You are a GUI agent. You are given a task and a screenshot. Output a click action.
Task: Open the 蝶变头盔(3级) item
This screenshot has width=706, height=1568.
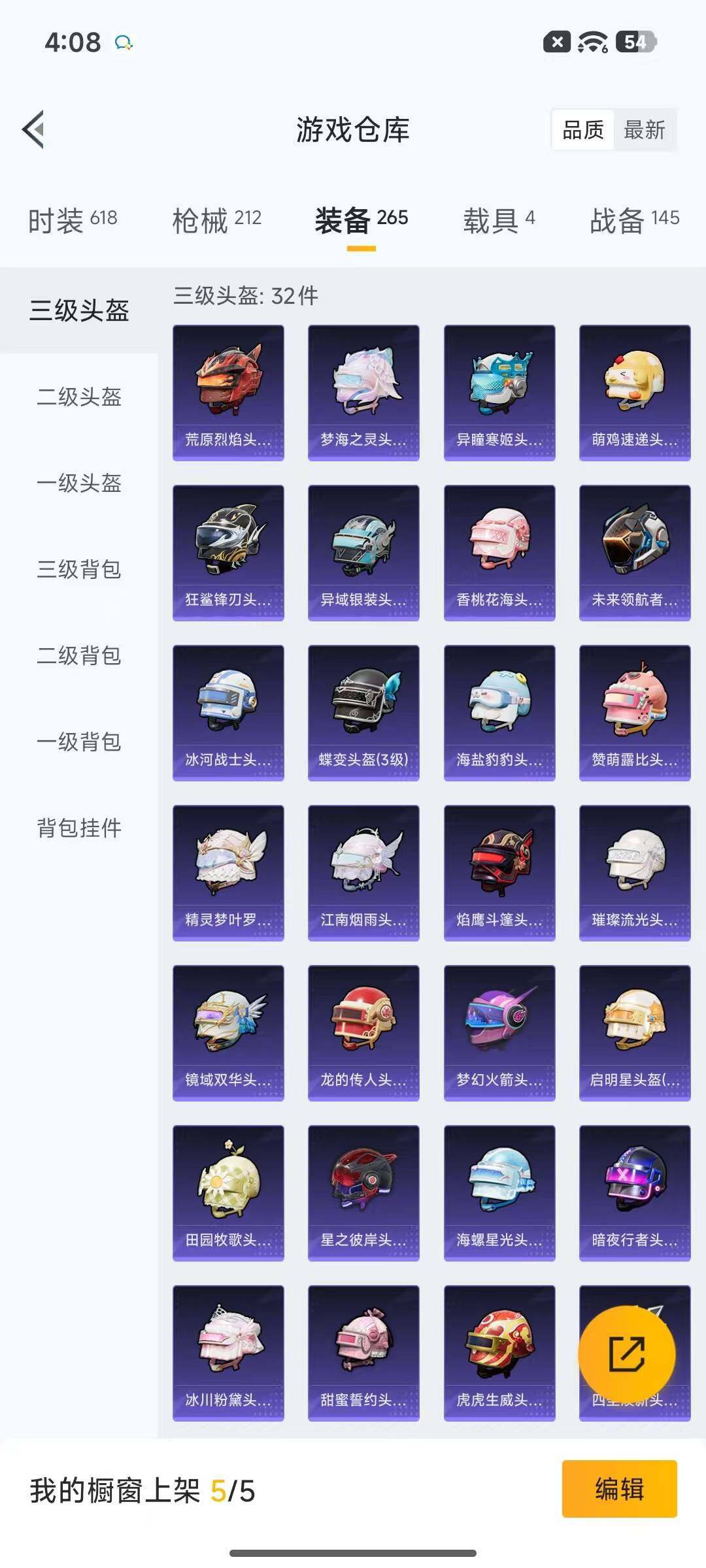(x=364, y=712)
